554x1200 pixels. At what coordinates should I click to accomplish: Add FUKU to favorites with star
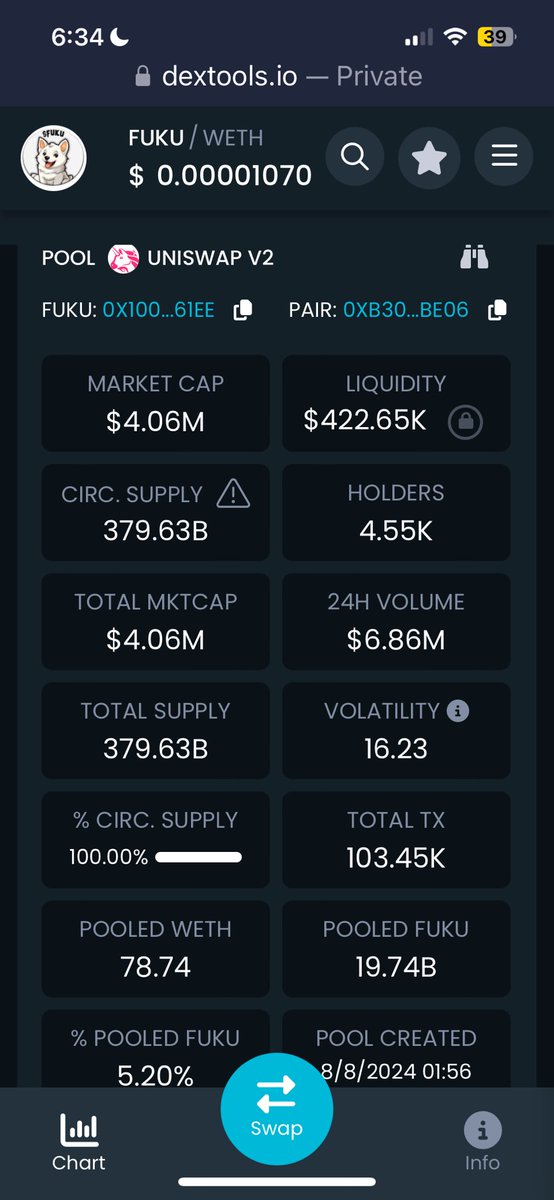429,157
